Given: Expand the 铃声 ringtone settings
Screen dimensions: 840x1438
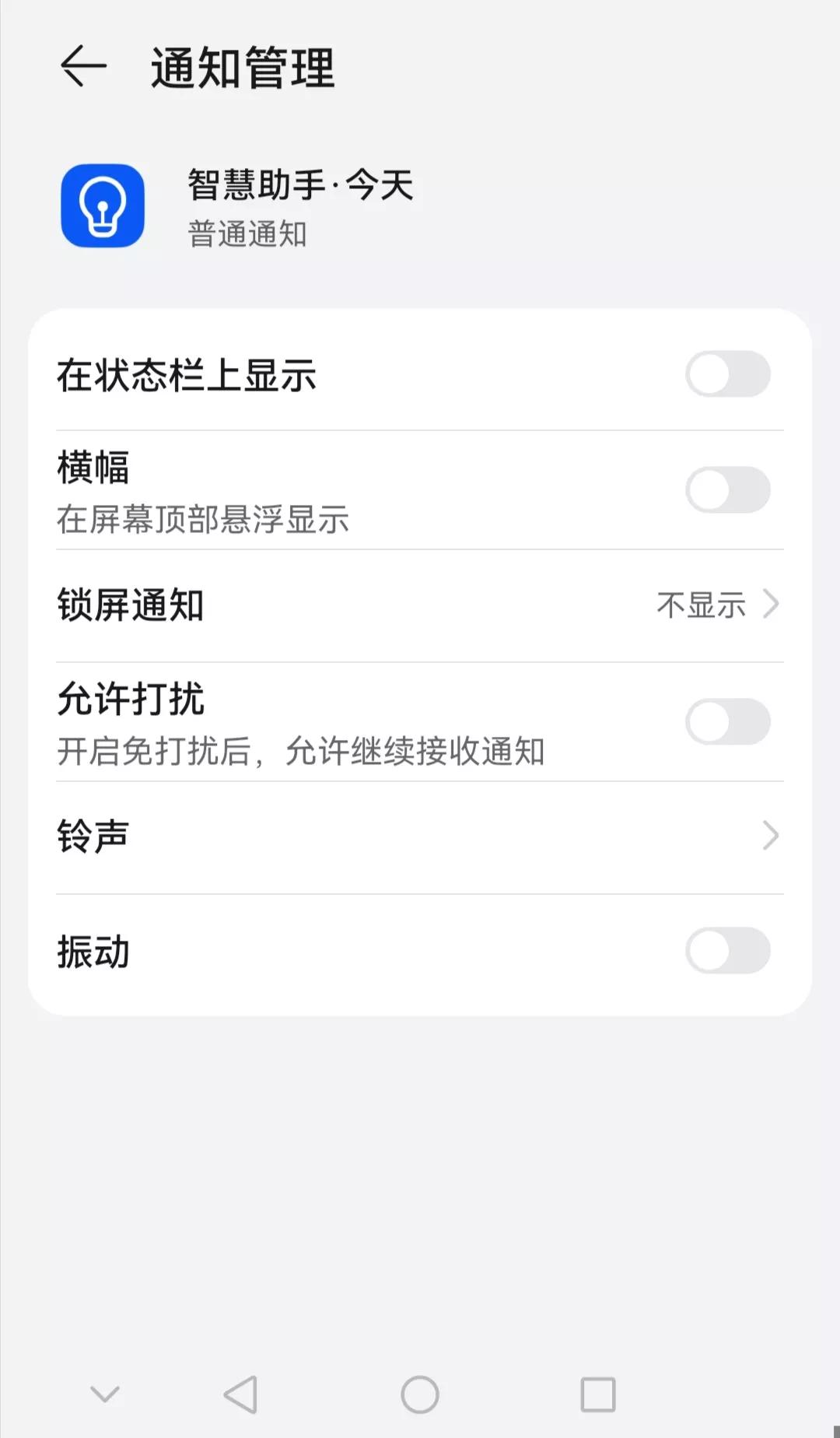Looking at the screenshot, I should 772,836.
